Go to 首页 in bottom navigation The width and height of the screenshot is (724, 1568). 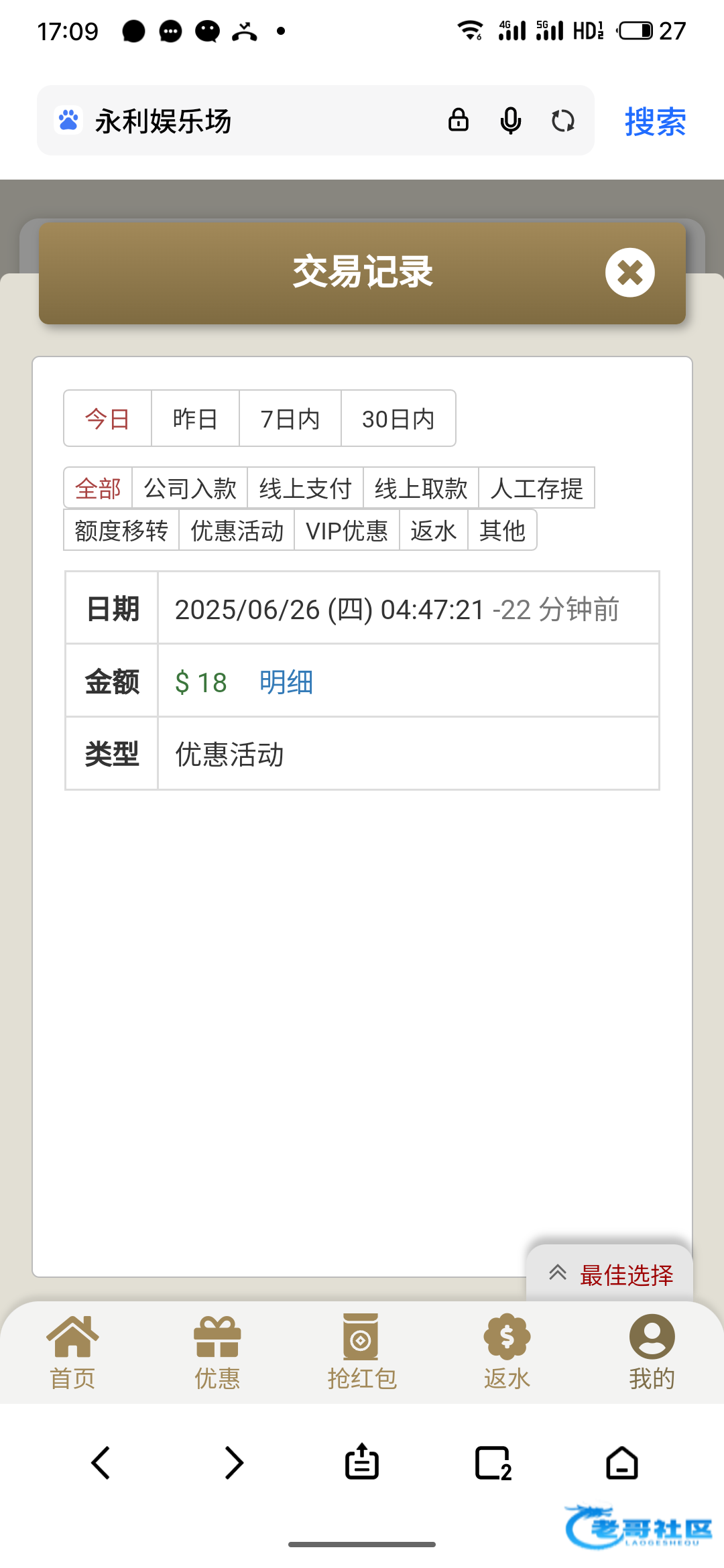tap(72, 1351)
